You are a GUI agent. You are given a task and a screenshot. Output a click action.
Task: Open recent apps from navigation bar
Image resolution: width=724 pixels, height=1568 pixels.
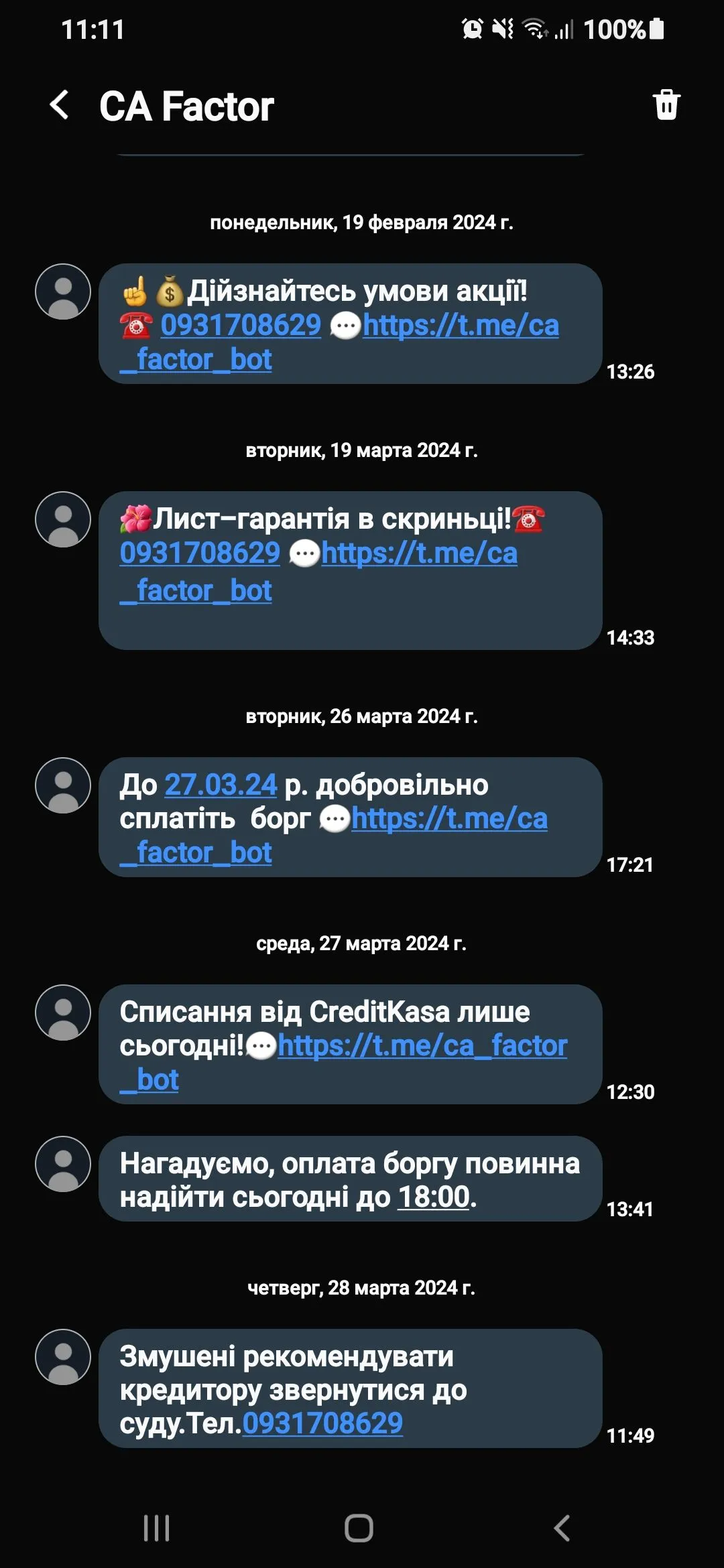(157, 1528)
